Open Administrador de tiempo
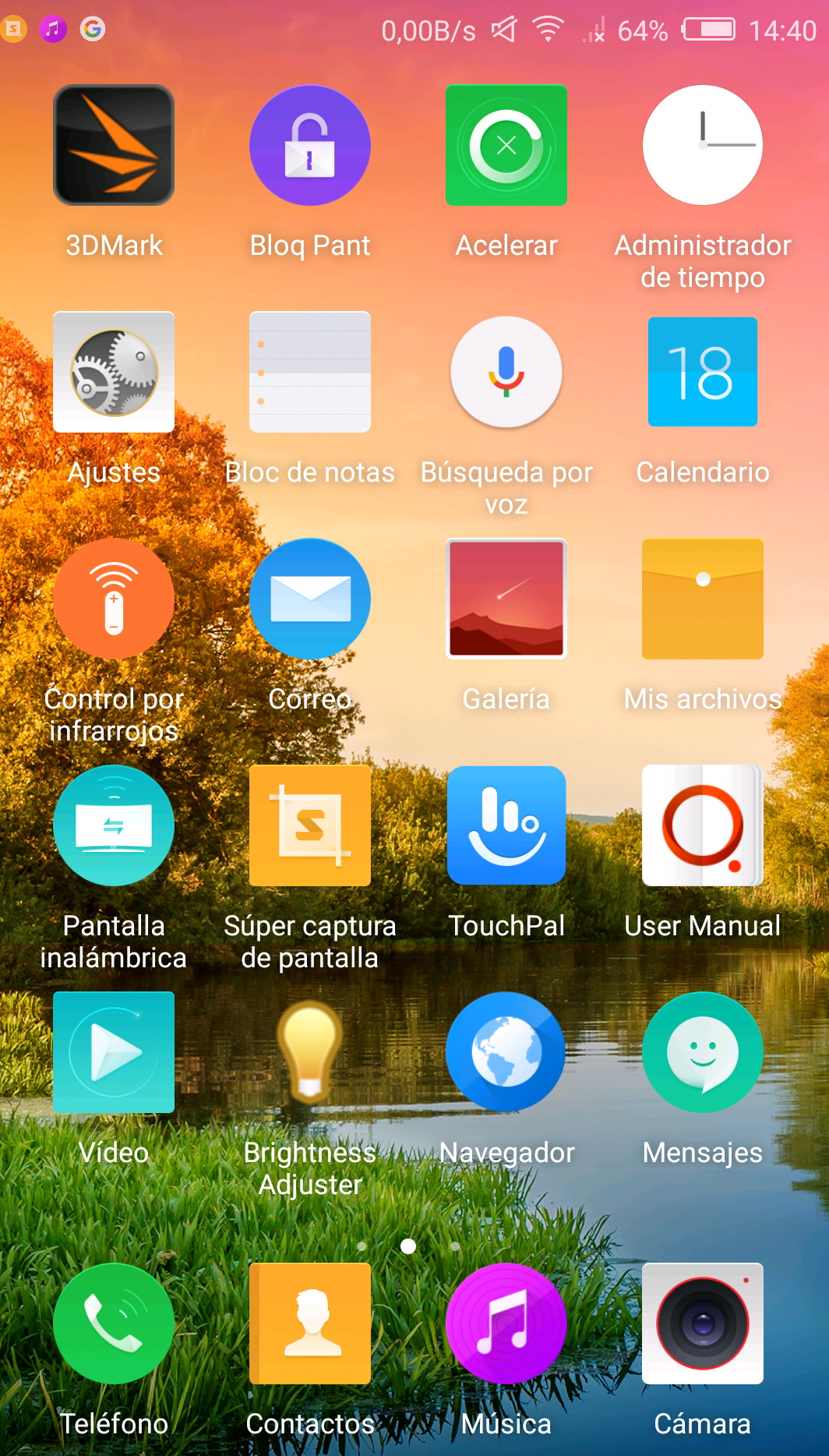 pos(703,146)
